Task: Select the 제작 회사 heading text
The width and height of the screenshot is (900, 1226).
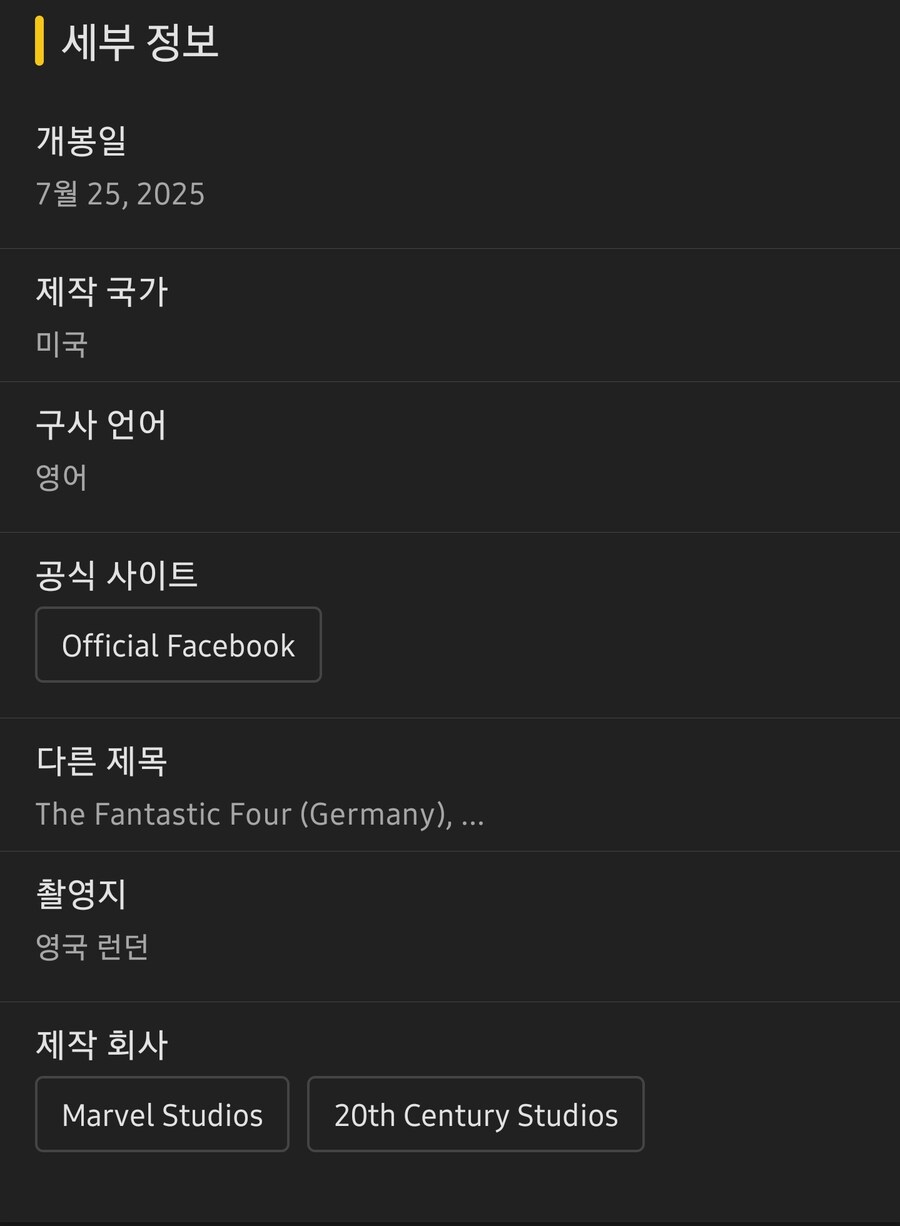Action: point(101,1044)
